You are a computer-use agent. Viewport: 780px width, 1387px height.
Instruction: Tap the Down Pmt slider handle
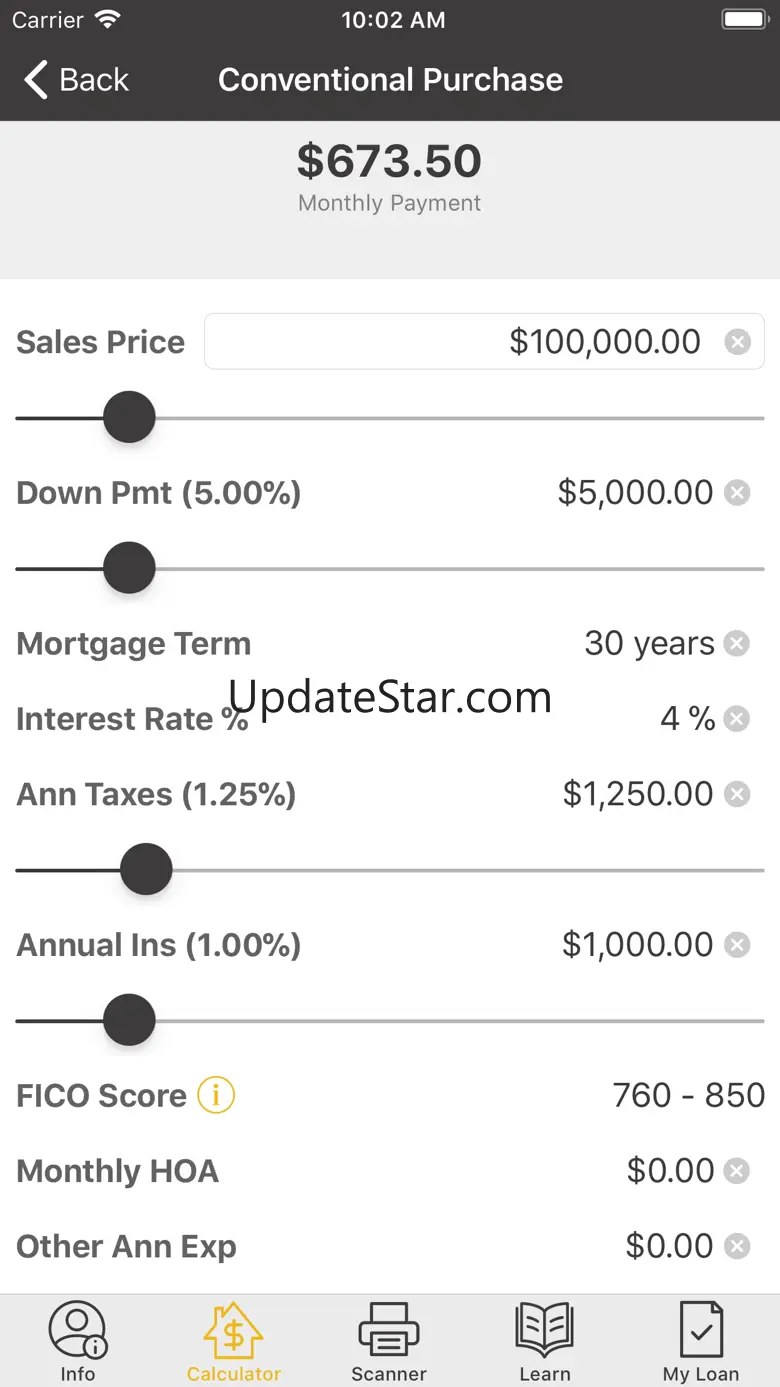tap(130, 568)
